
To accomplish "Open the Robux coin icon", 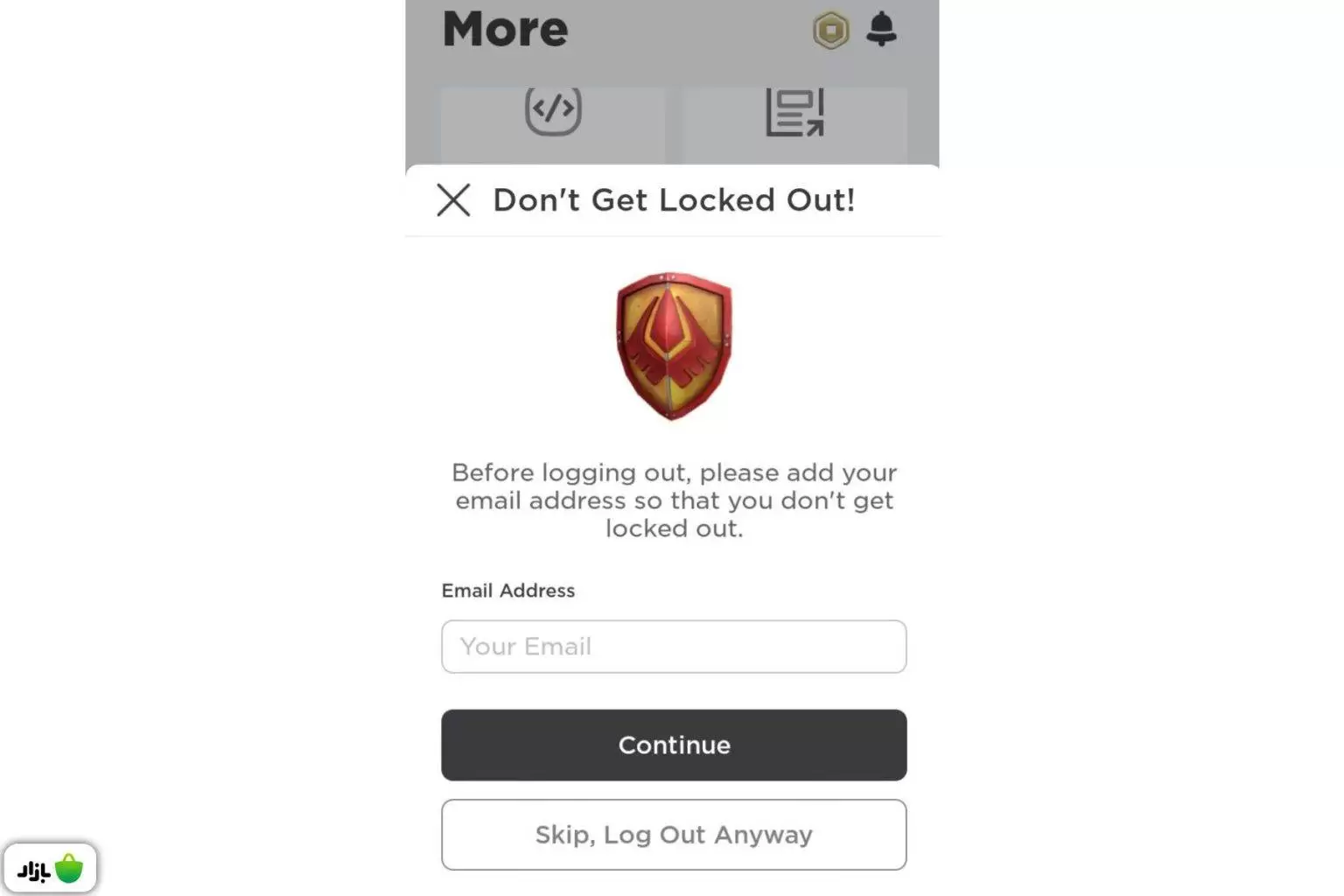I will click(x=830, y=31).
